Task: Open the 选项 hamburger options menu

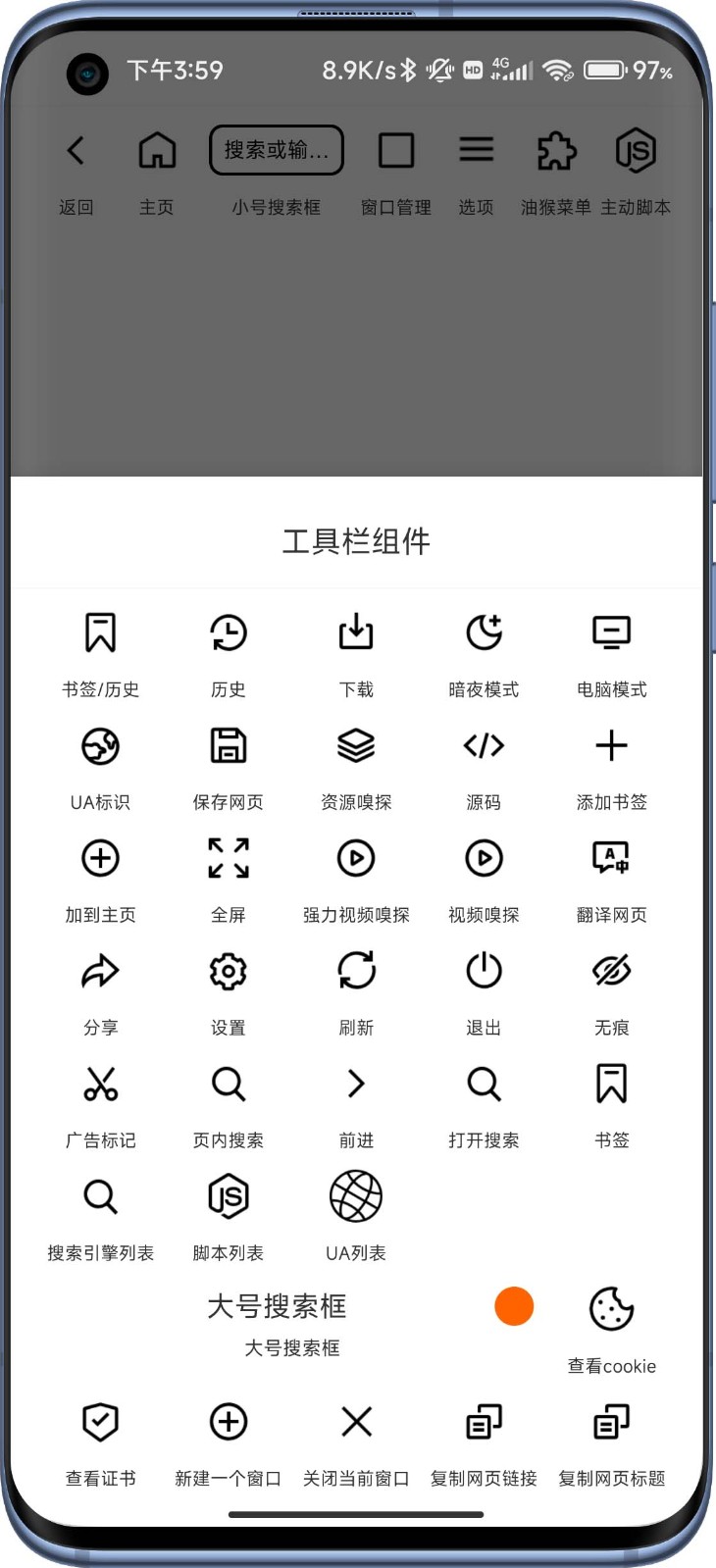Action: 476,150
